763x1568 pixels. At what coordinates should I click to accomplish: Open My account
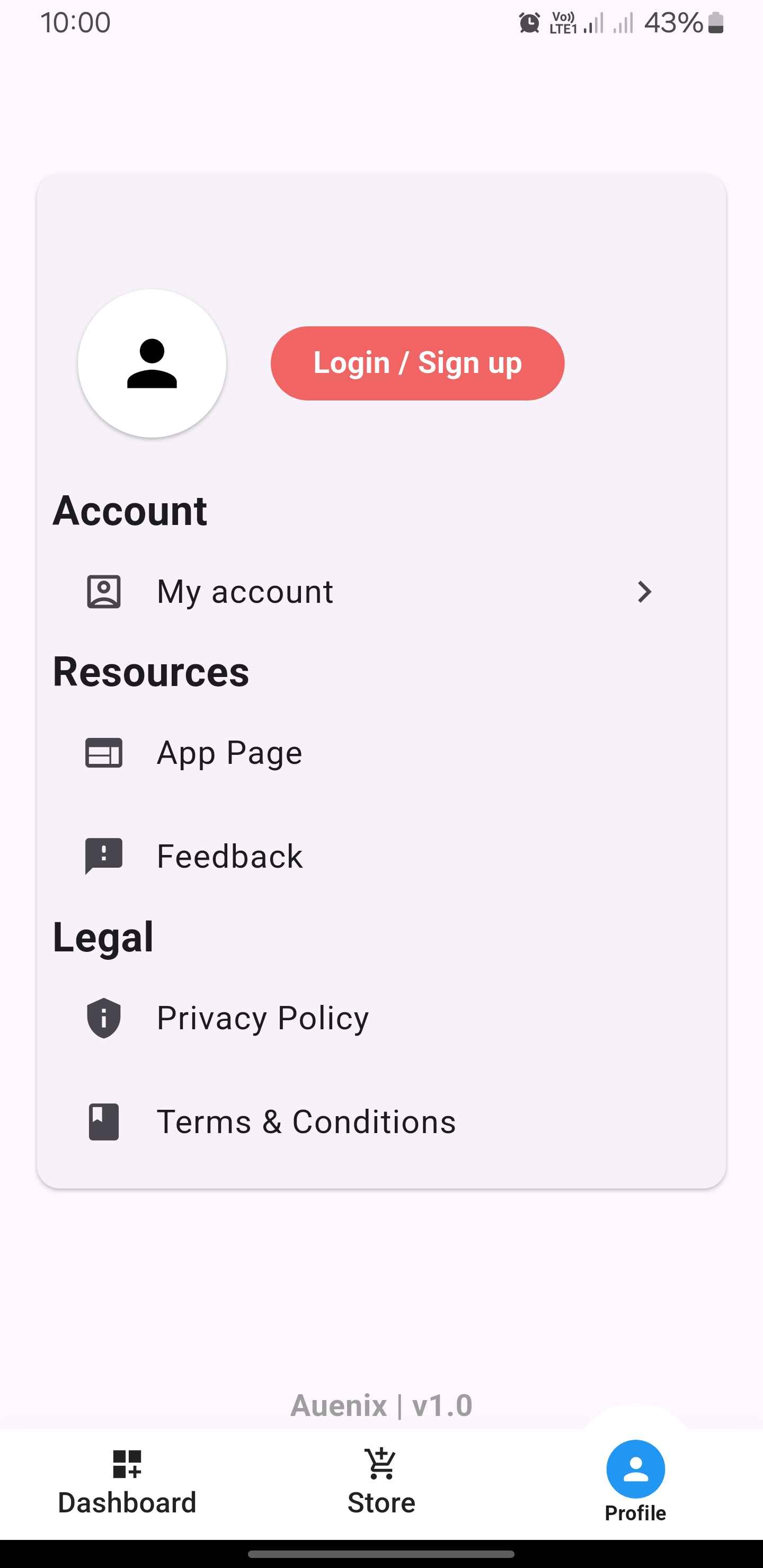pyautogui.click(x=368, y=592)
